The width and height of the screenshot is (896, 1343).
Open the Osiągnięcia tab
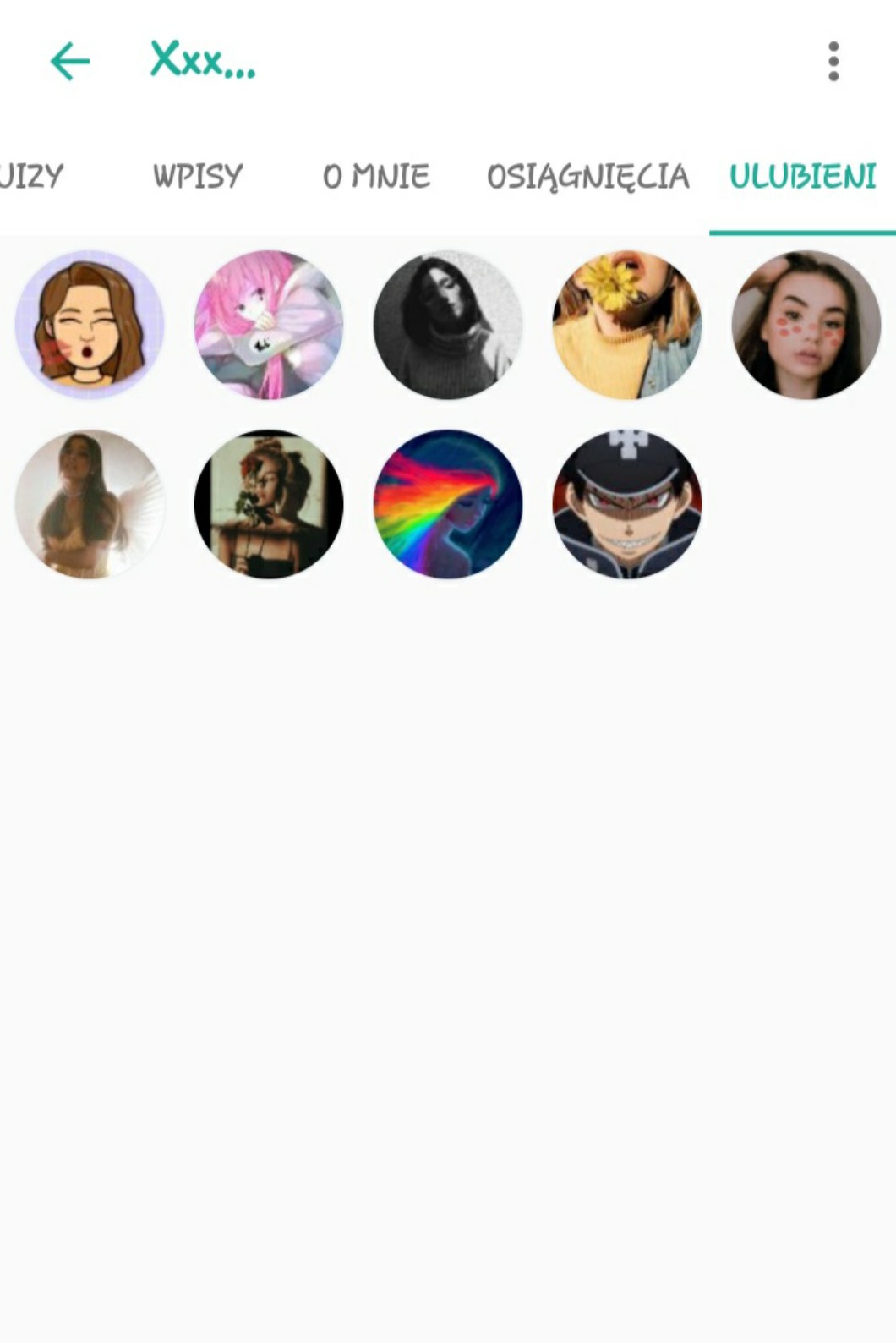(x=588, y=176)
